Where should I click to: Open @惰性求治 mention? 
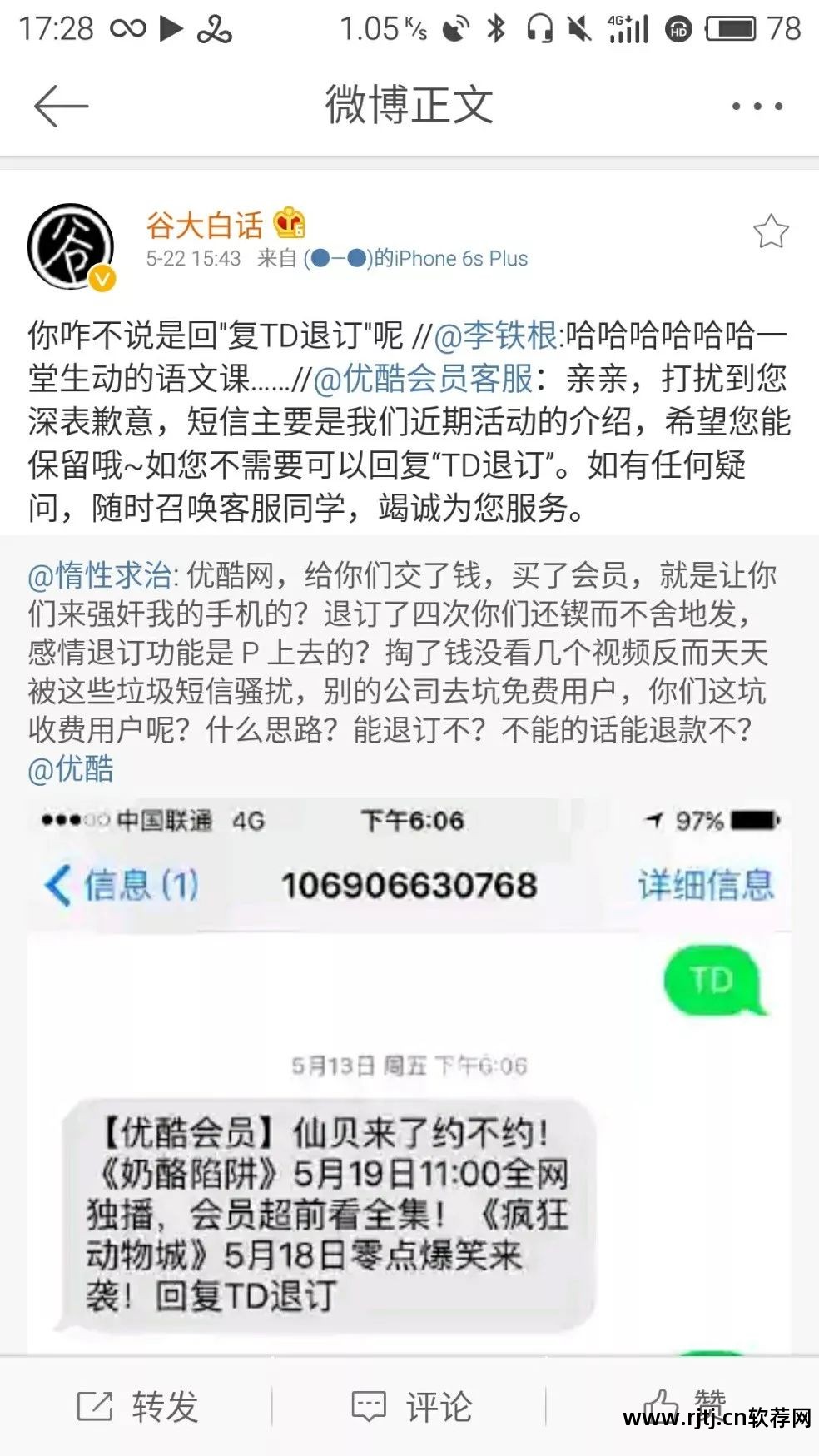click(x=100, y=575)
